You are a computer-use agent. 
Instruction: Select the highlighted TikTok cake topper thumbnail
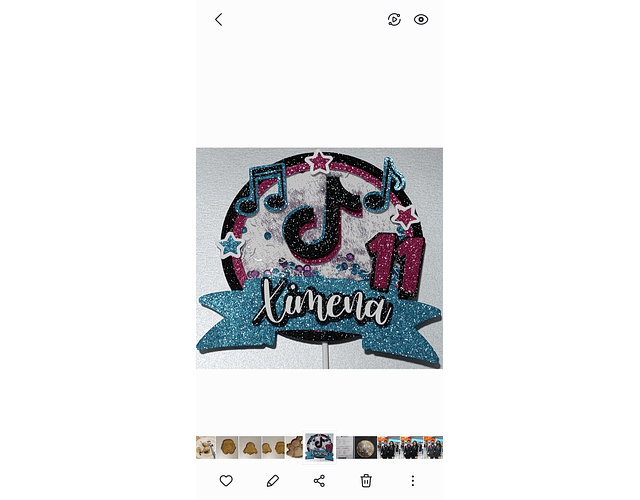point(319,447)
